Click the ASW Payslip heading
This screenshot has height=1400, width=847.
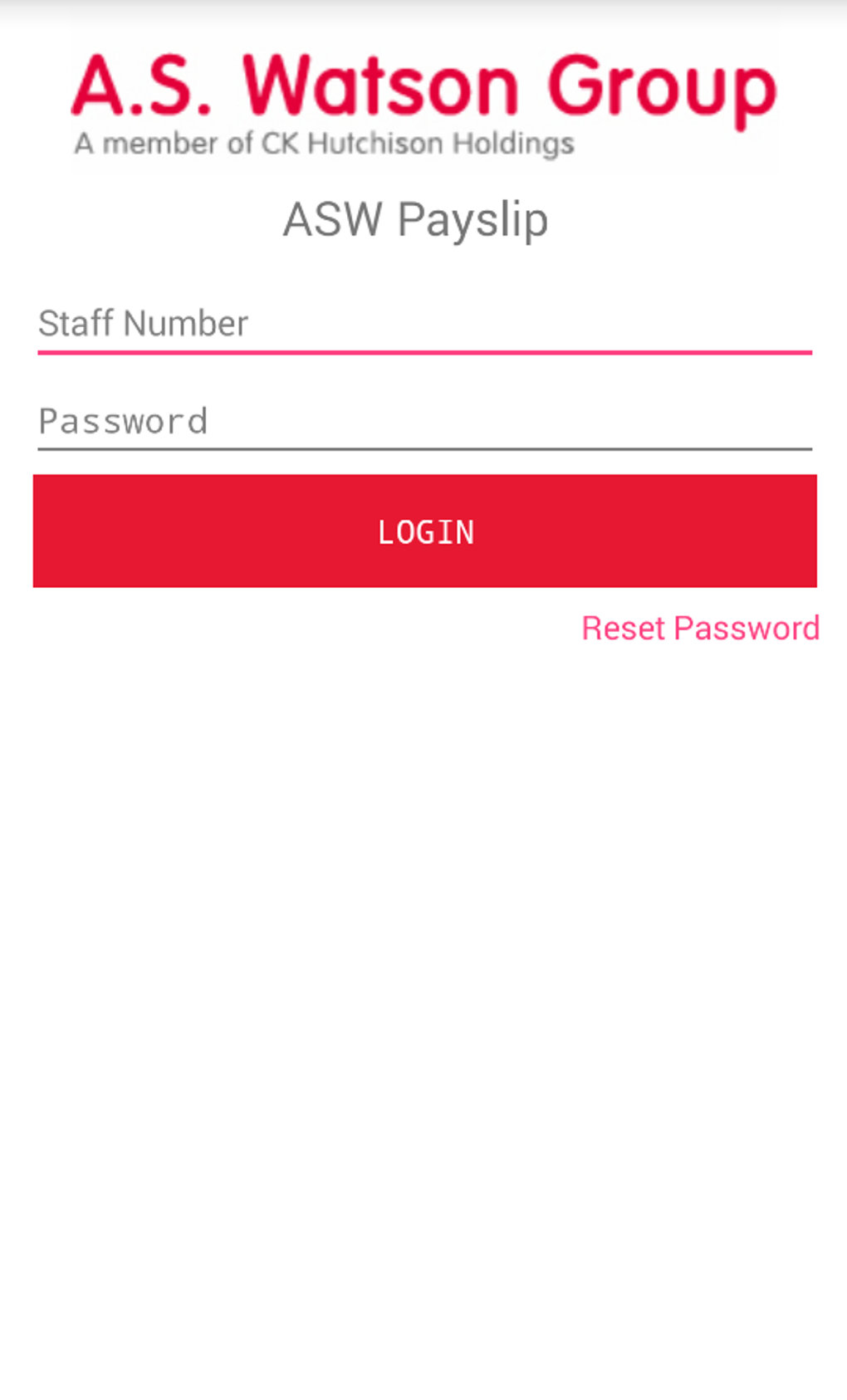click(x=417, y=218)
